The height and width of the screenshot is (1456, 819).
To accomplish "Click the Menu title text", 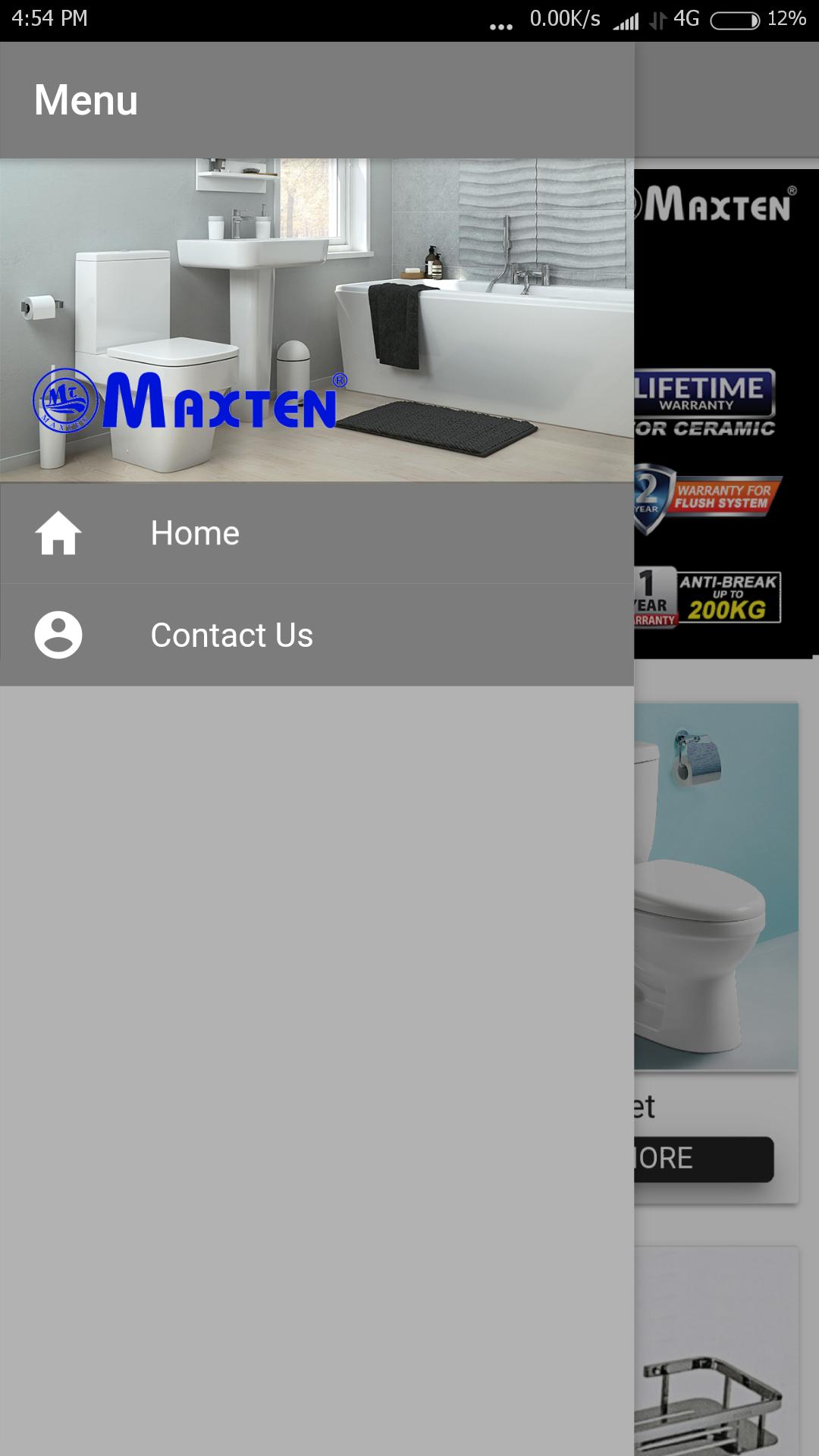I will point(85,99).
